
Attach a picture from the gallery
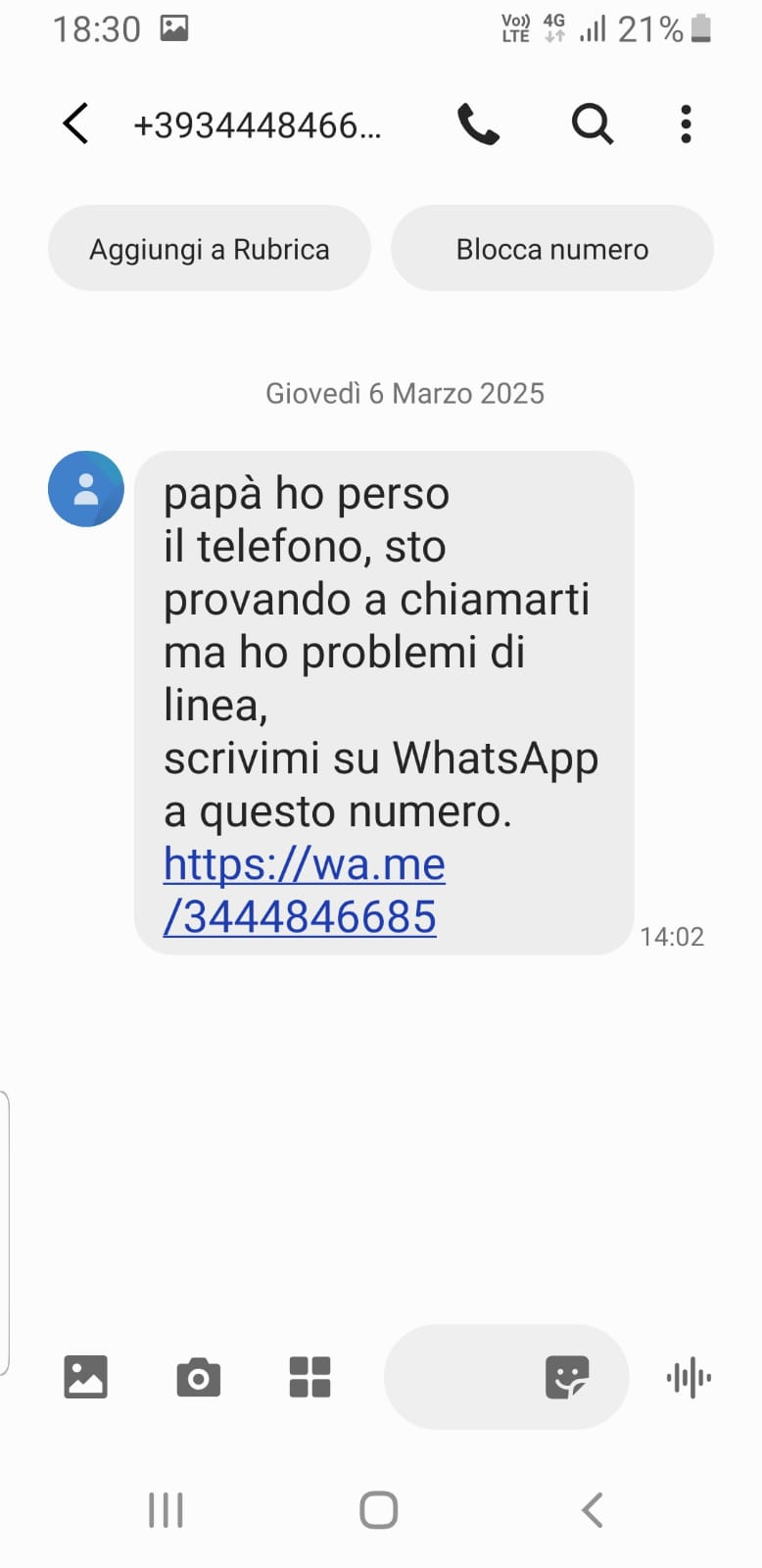(85, 1377)
